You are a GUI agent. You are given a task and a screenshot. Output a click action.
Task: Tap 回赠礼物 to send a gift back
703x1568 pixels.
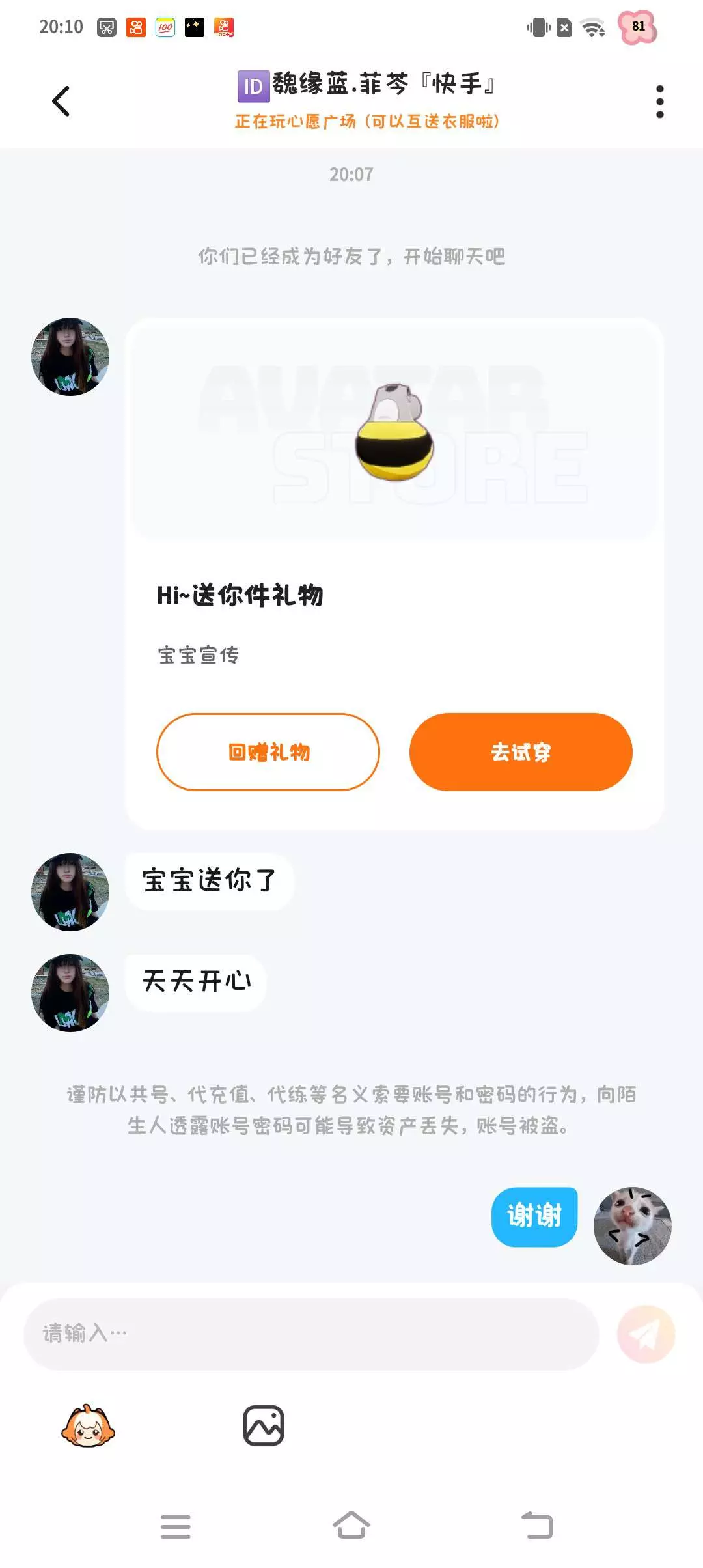point(268,752)
